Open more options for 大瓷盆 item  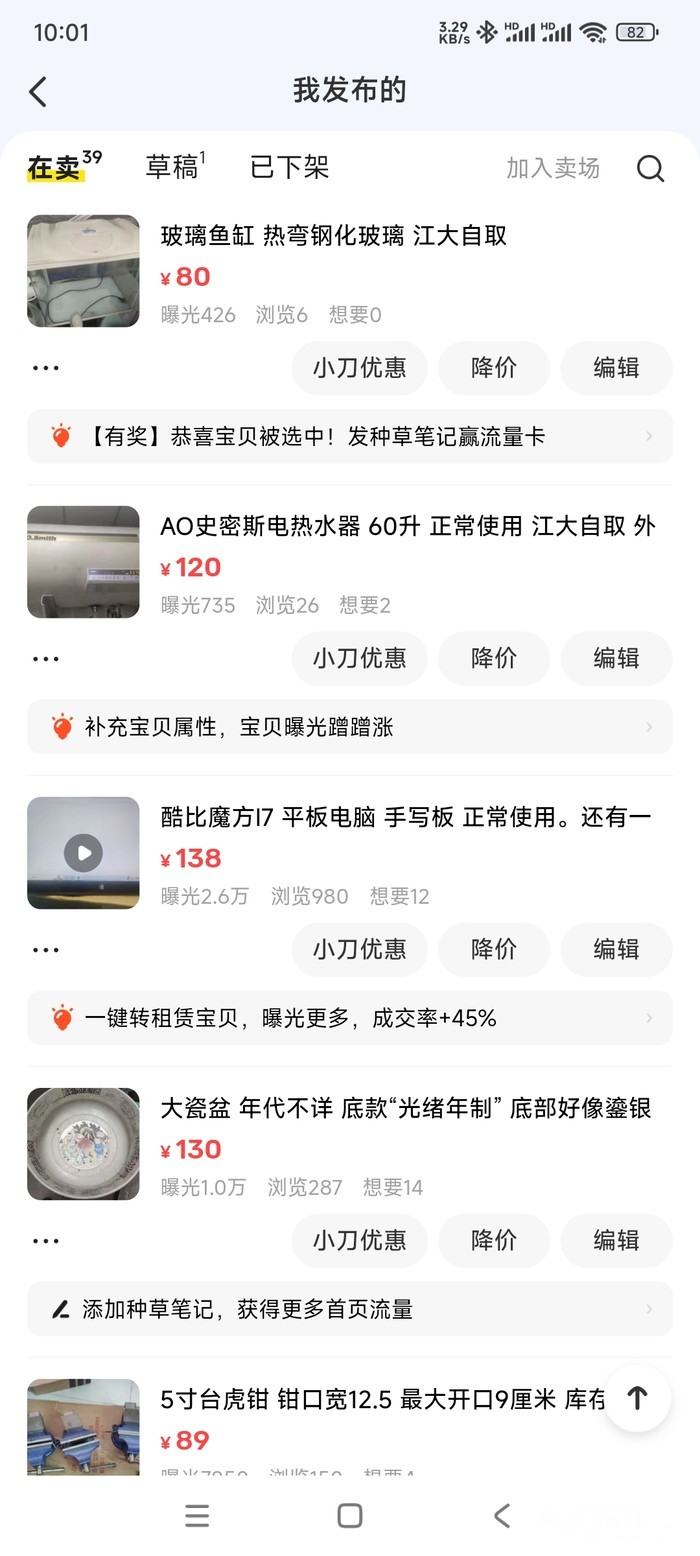pos(46,1241)
